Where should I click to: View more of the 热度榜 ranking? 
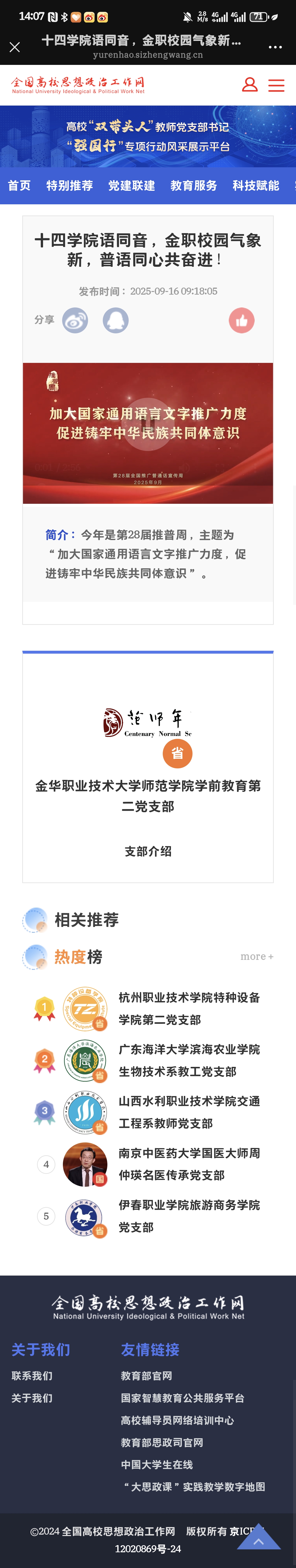click(x=257, y=956)
